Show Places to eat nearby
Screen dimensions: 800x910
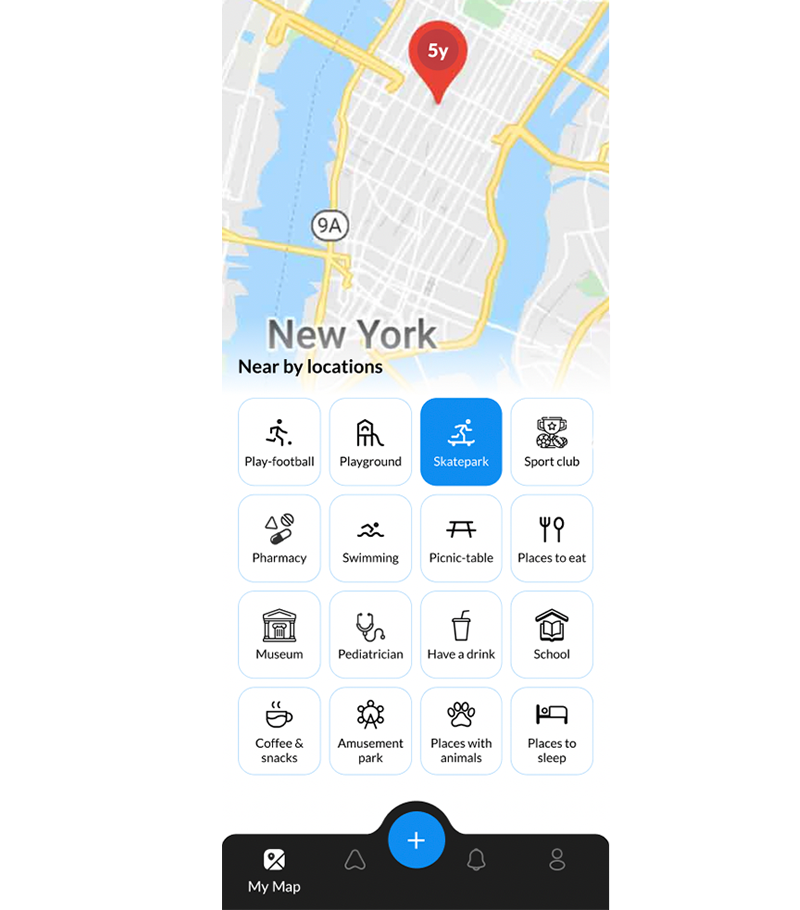click(552, 538)
